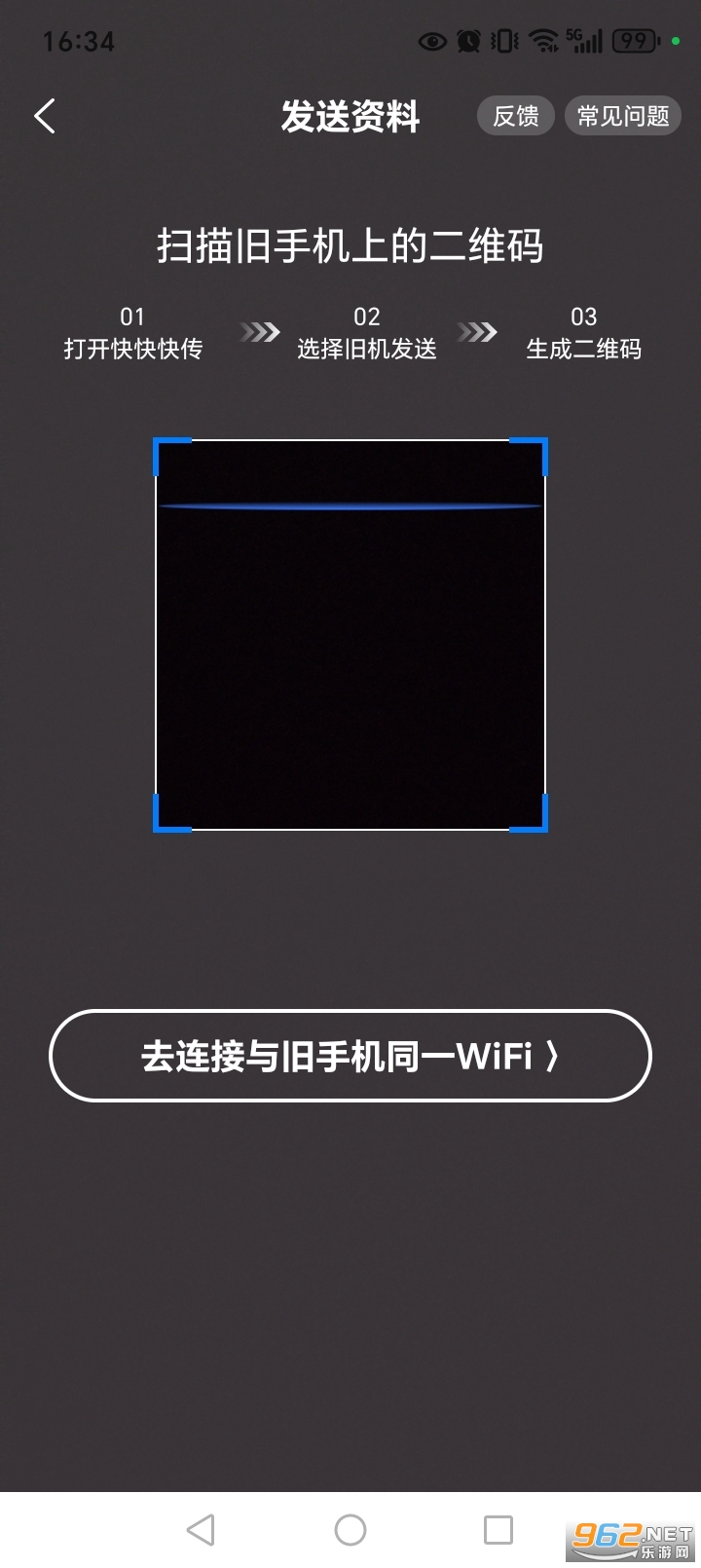Tap the triangle back navigation icon
Viewport: 701px width, 1568px height.
tap(202, 1531)
